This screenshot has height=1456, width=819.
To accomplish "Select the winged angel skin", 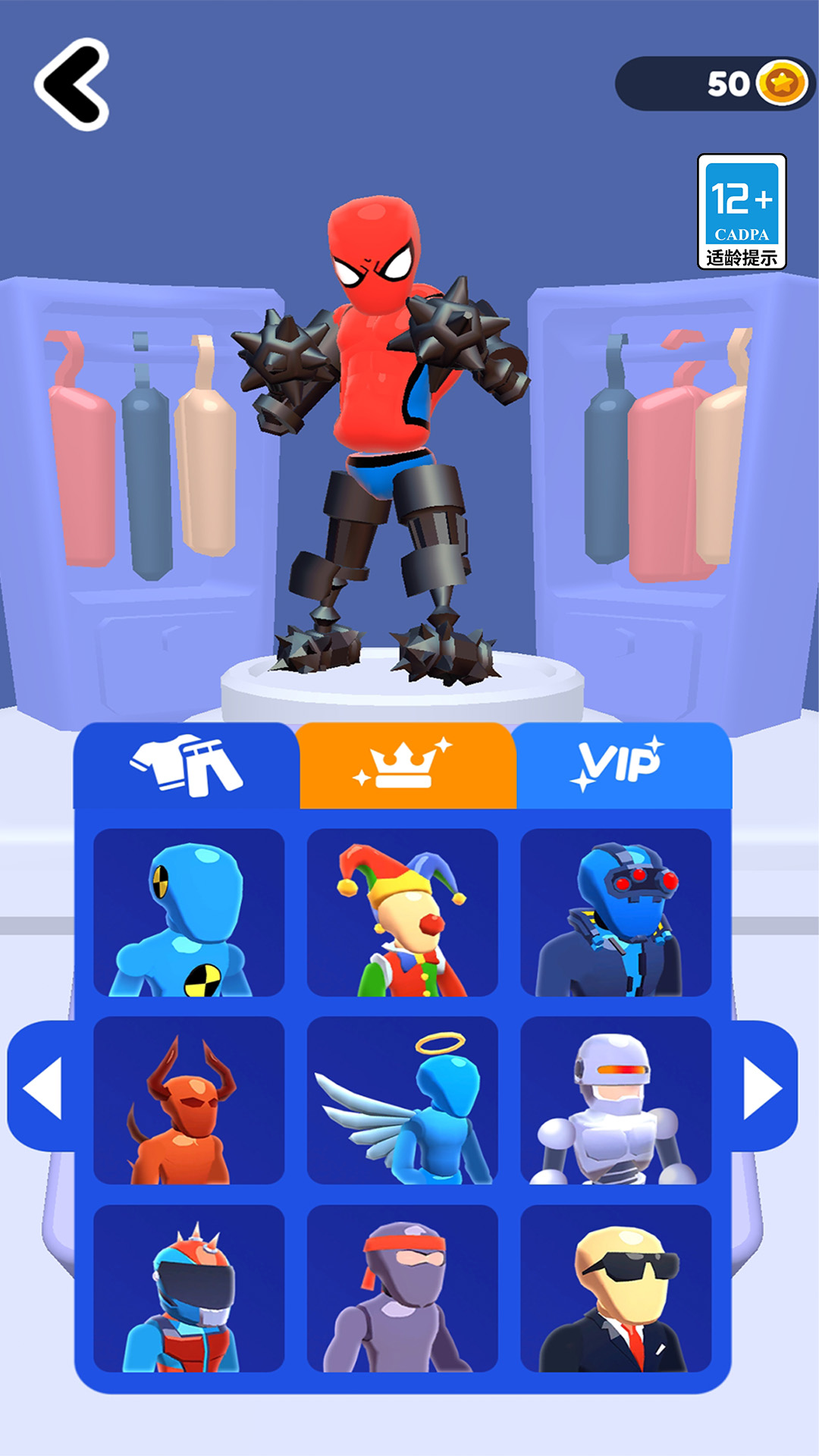I will point(403,1100).
